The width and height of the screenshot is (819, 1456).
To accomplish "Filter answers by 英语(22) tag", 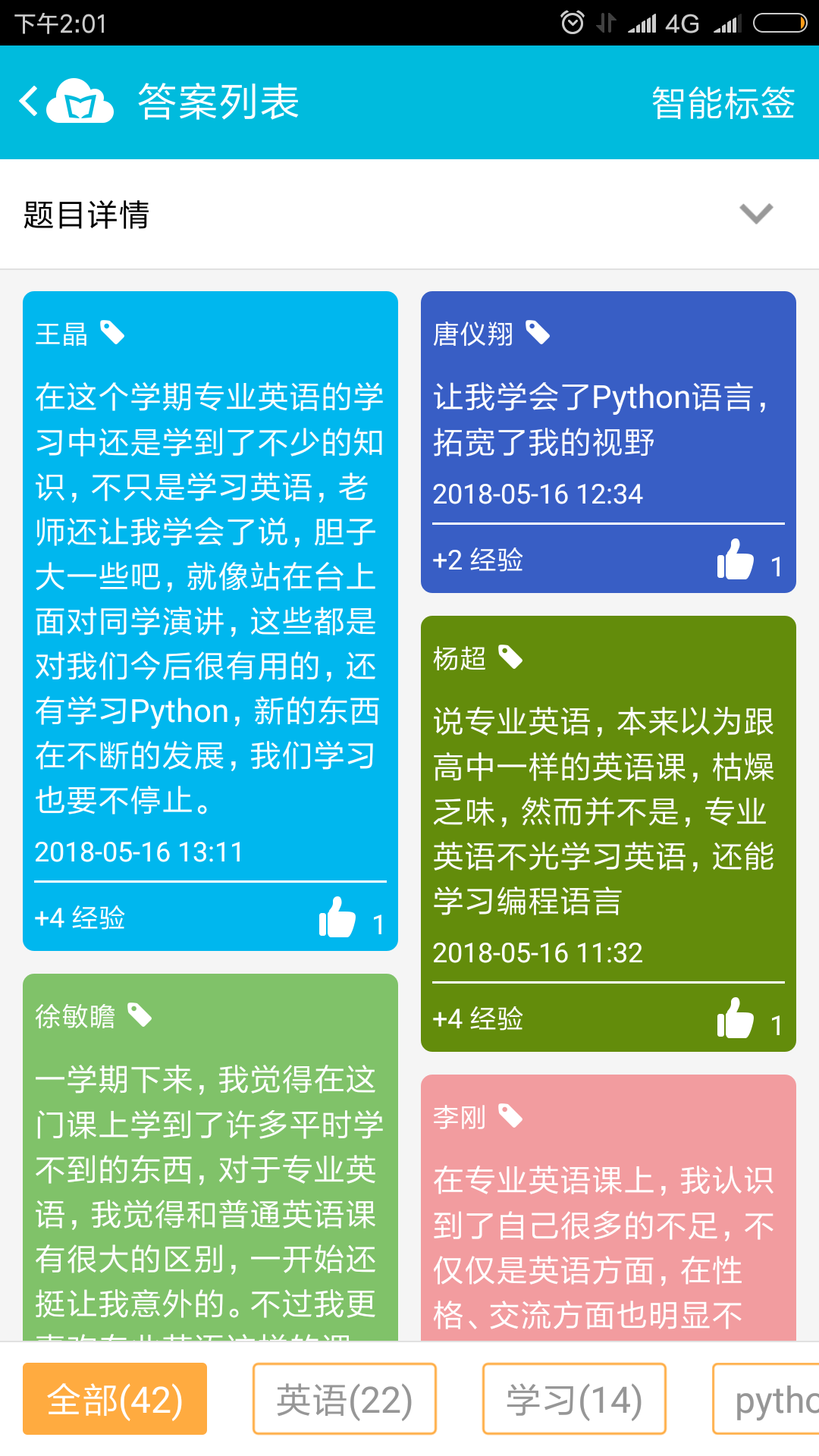I will [x=344, y=1399].
